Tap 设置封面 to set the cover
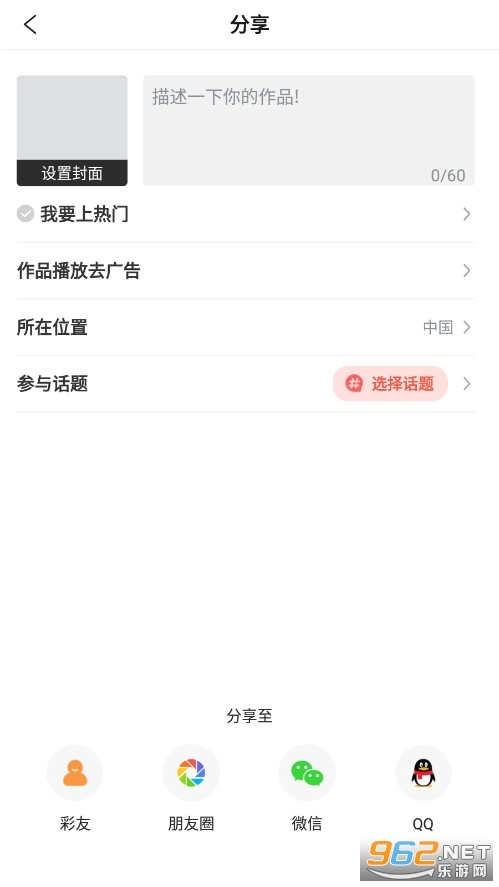 72,173
